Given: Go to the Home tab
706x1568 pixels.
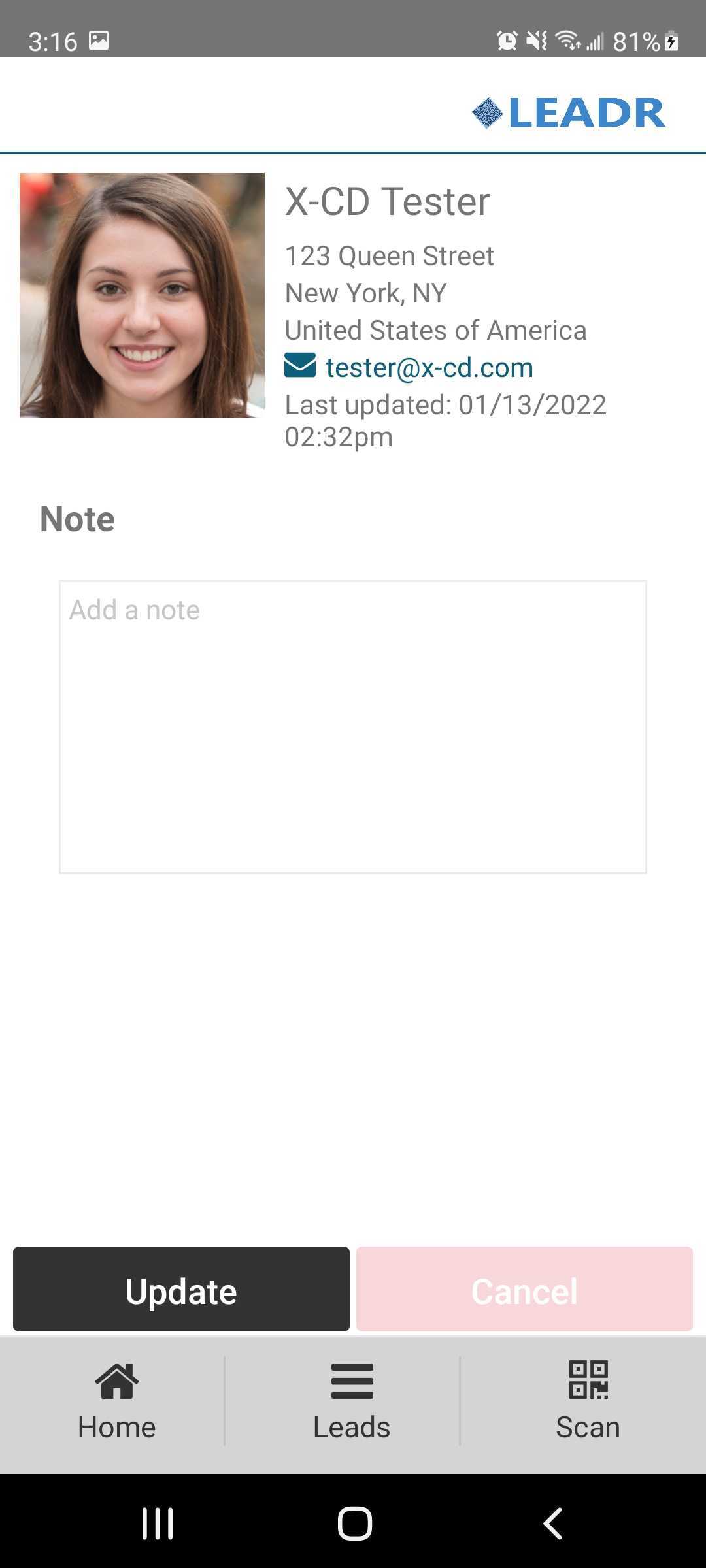Looking at the screenshot, I should pyautogui.click(x=116, y=1402).
